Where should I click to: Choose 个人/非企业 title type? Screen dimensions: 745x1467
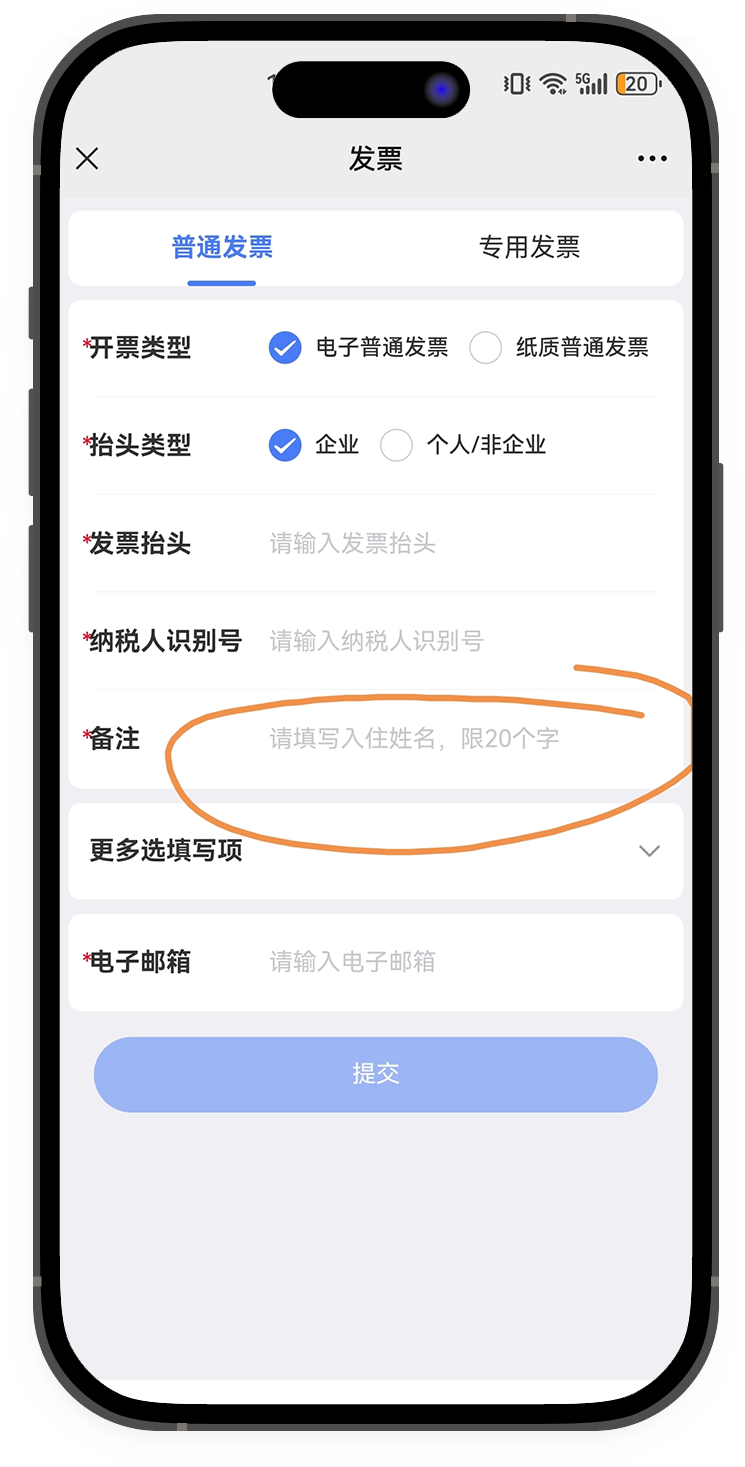pos(397,445)
